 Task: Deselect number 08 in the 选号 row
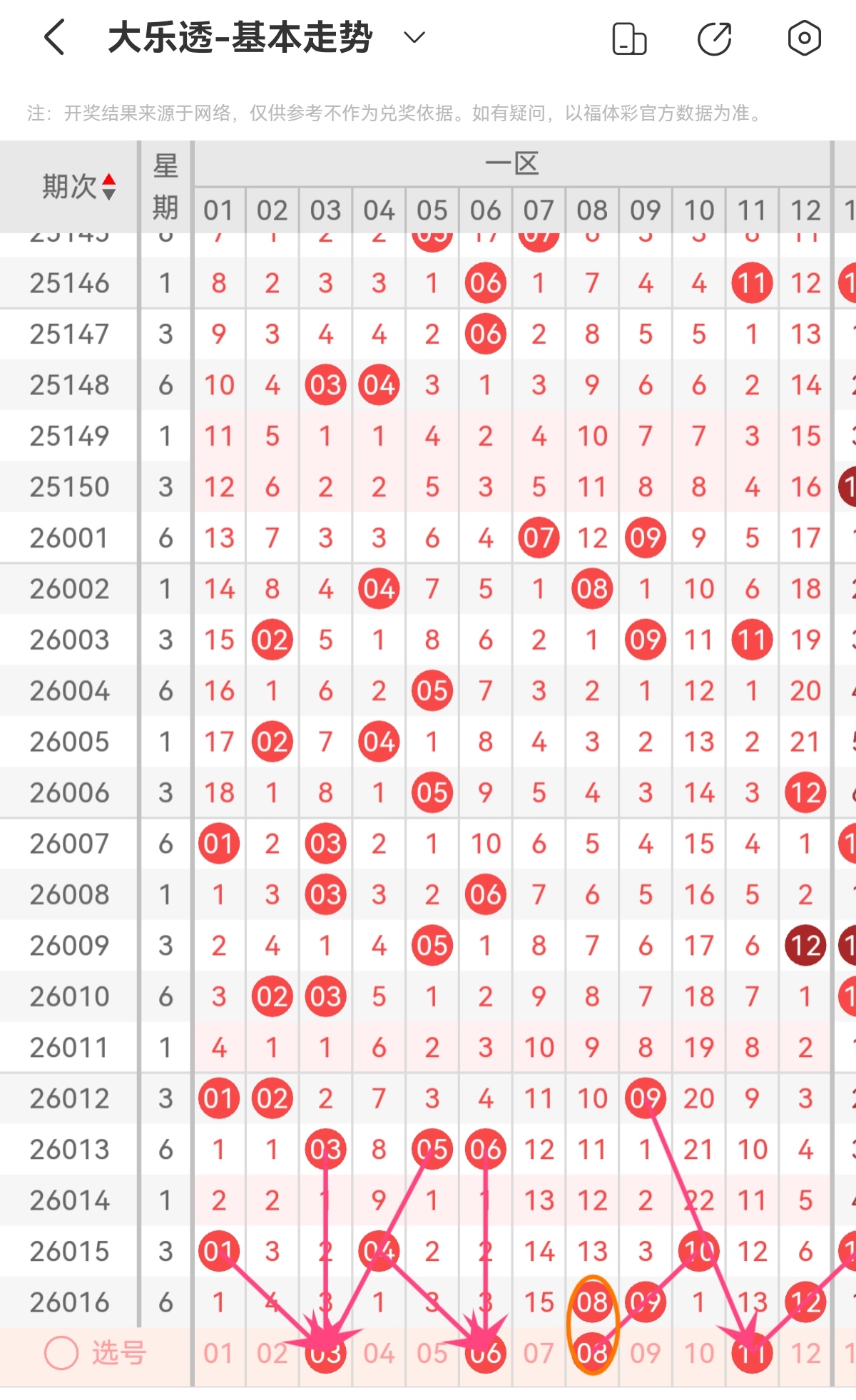point(592,1353)
